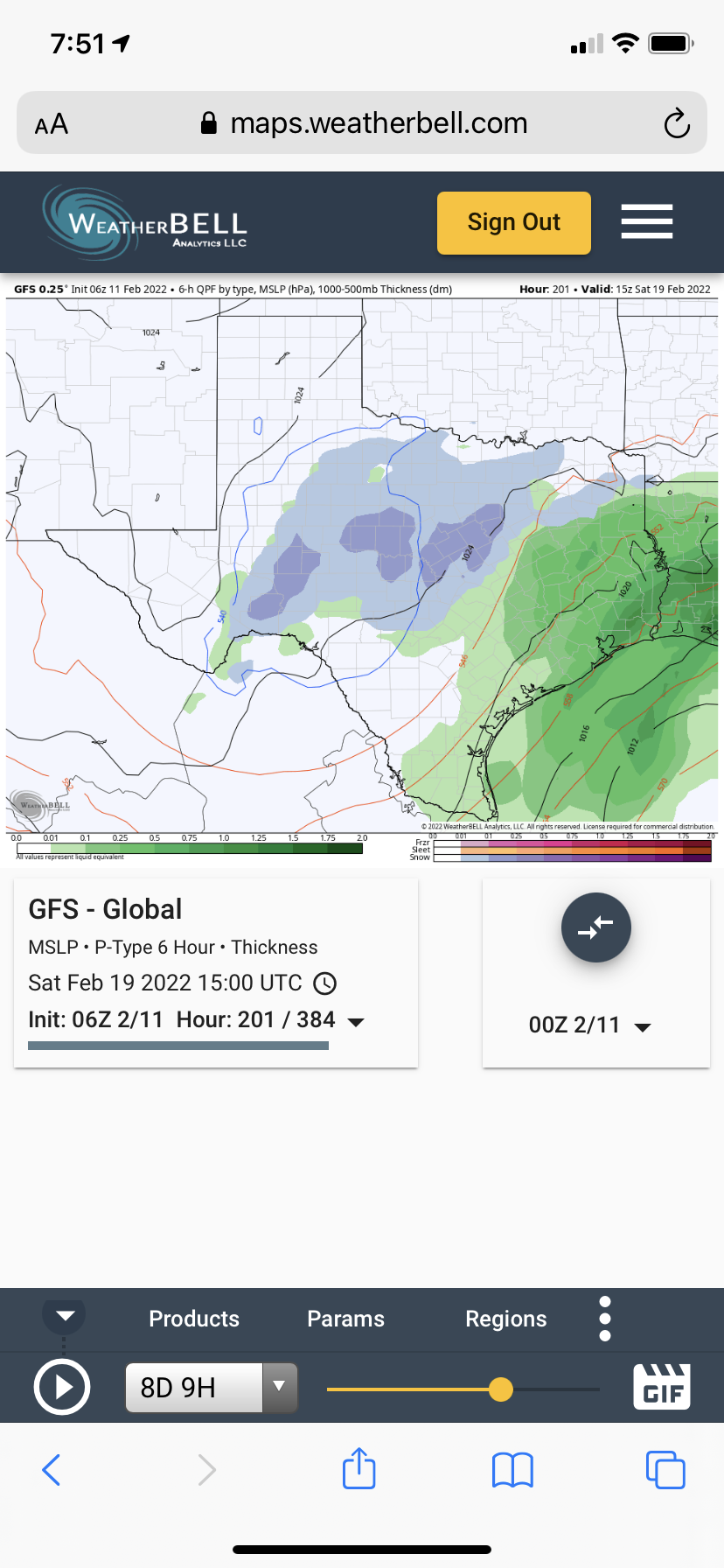Open the three-dot more options
The image size is (724, 1568).
[604, 1319]
